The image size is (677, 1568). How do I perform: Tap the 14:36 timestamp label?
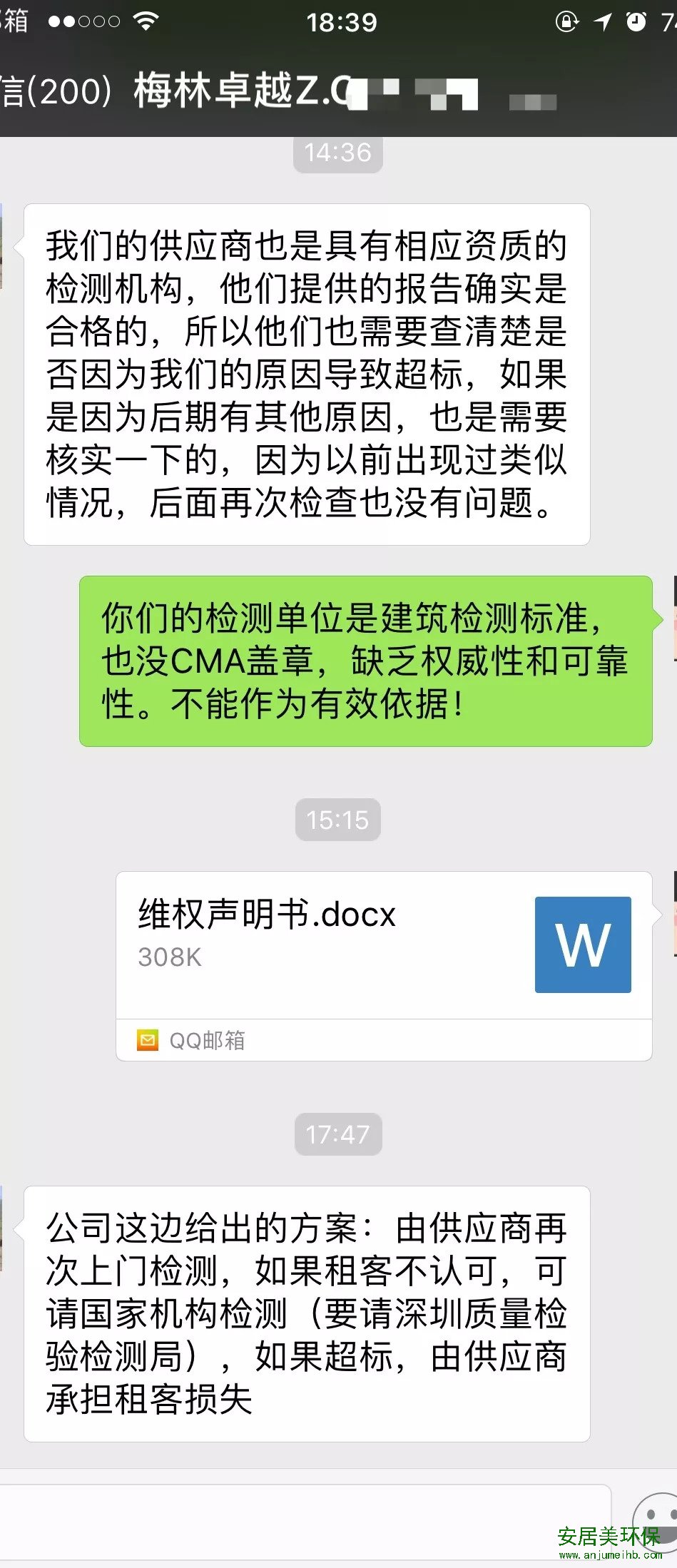[x=337, y=152]
